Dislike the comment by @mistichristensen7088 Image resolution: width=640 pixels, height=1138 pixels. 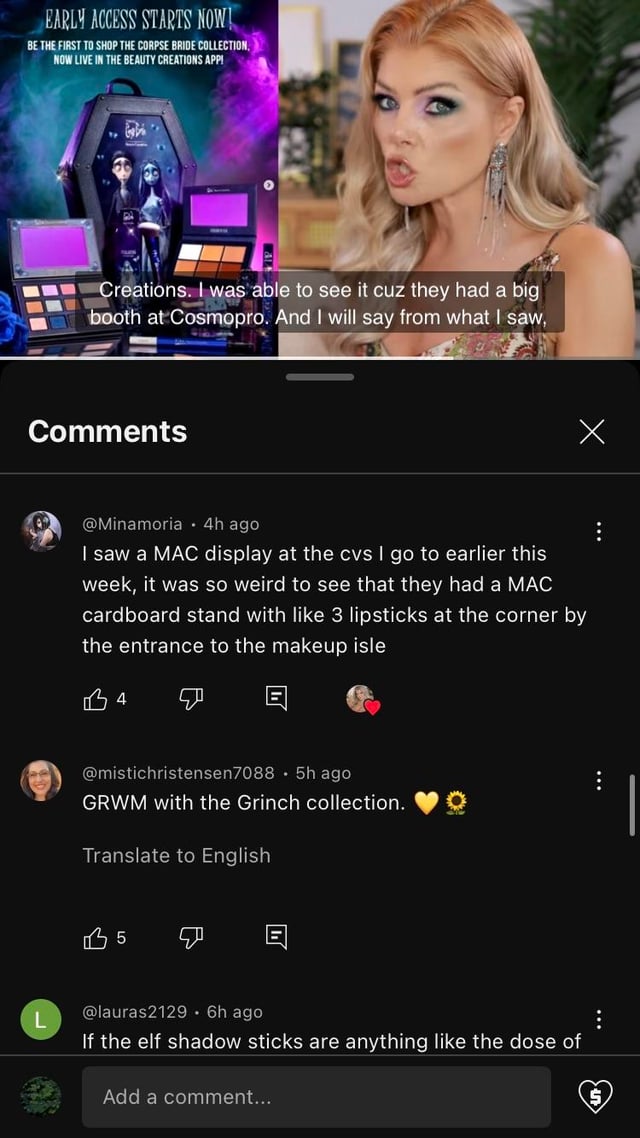[190, 937]
